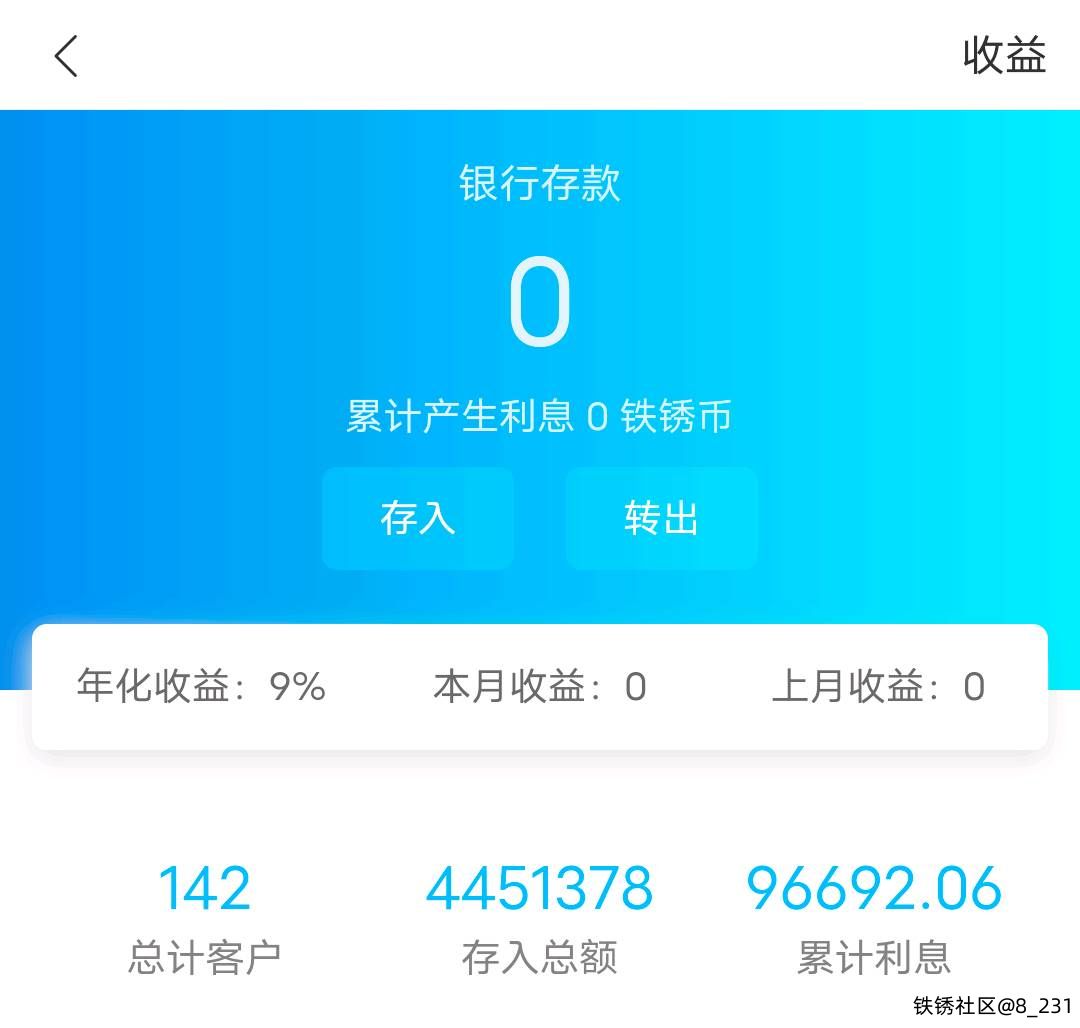Tap the 转出 transfer-out button
This screenshot has height=1028, width=1080.
click(661, 518)
